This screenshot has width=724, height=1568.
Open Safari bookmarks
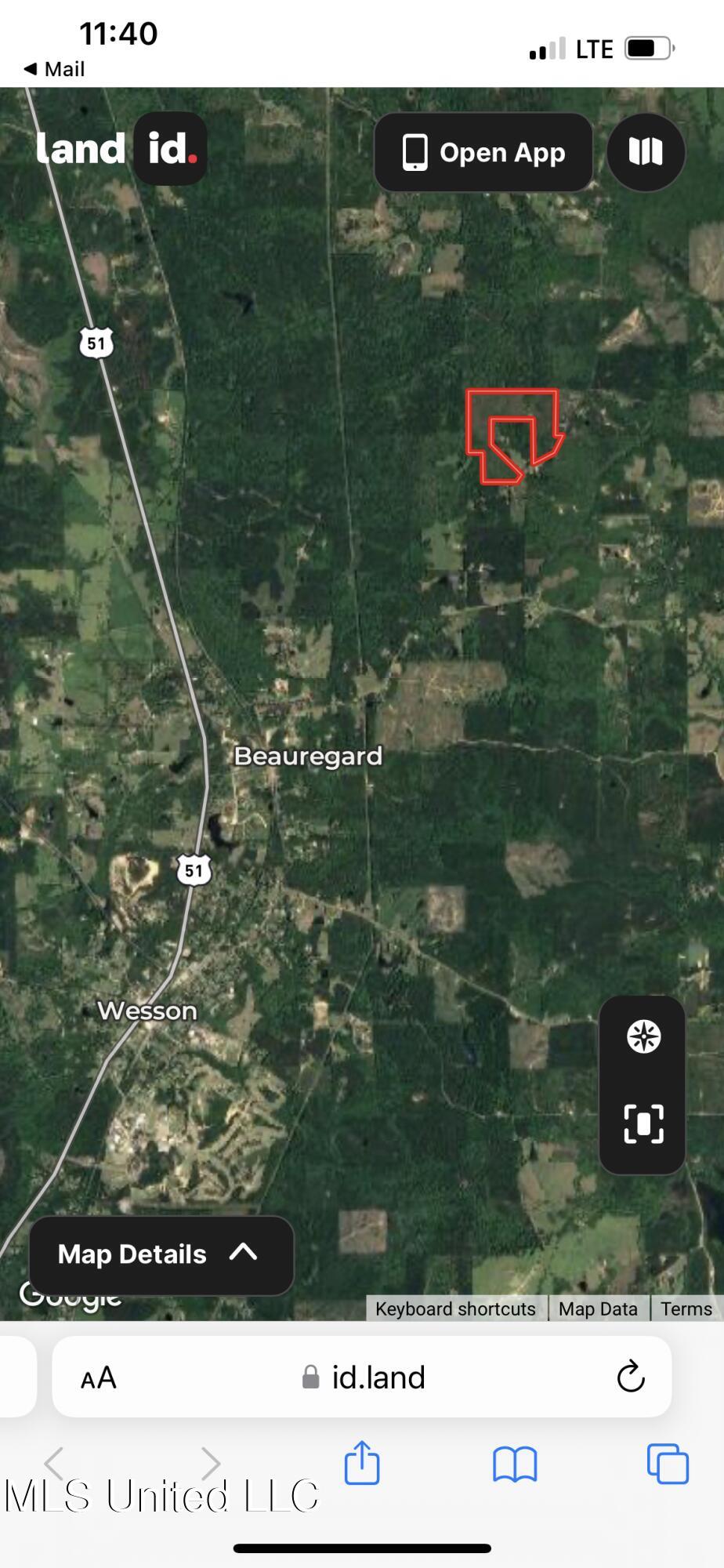515,1463
